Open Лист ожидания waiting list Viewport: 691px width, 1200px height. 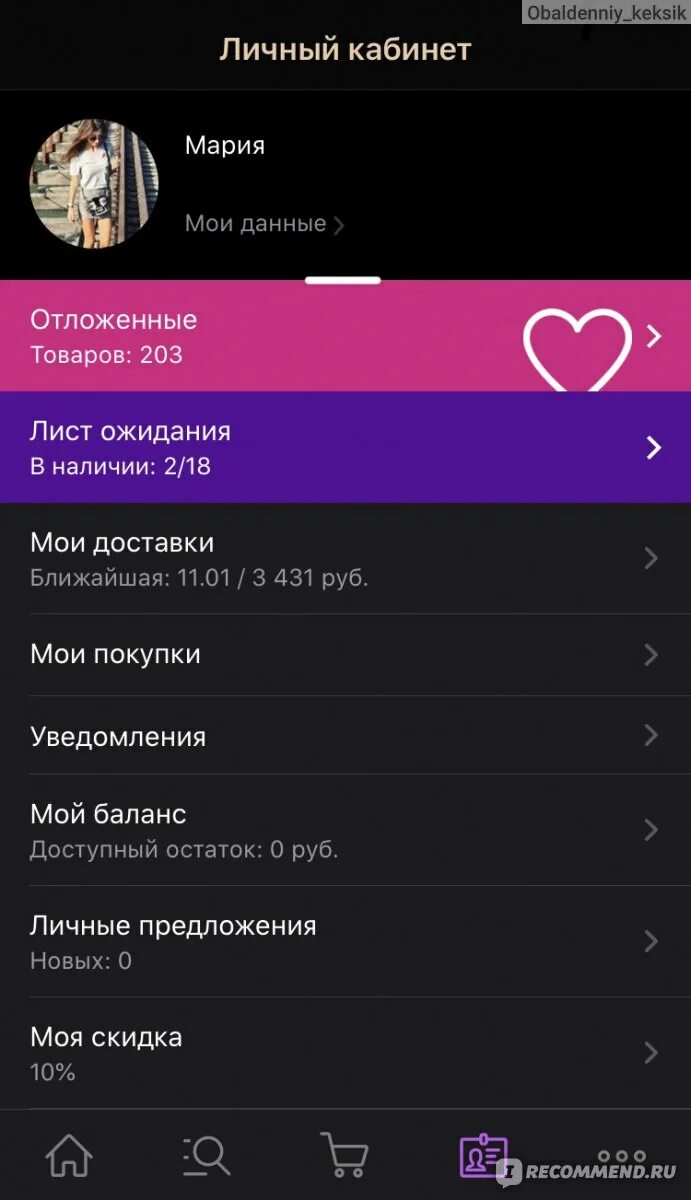[x=345, y=447]
